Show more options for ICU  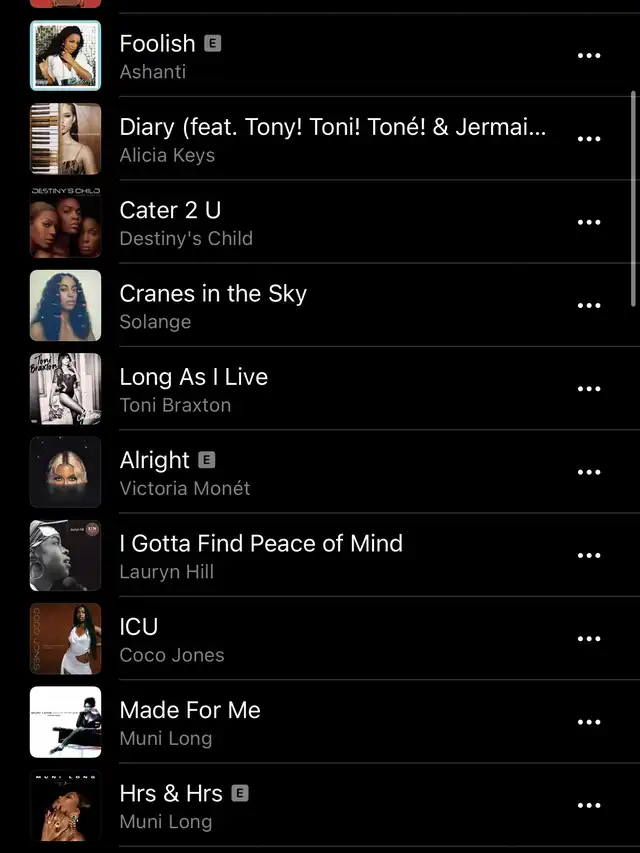point(589,639)
